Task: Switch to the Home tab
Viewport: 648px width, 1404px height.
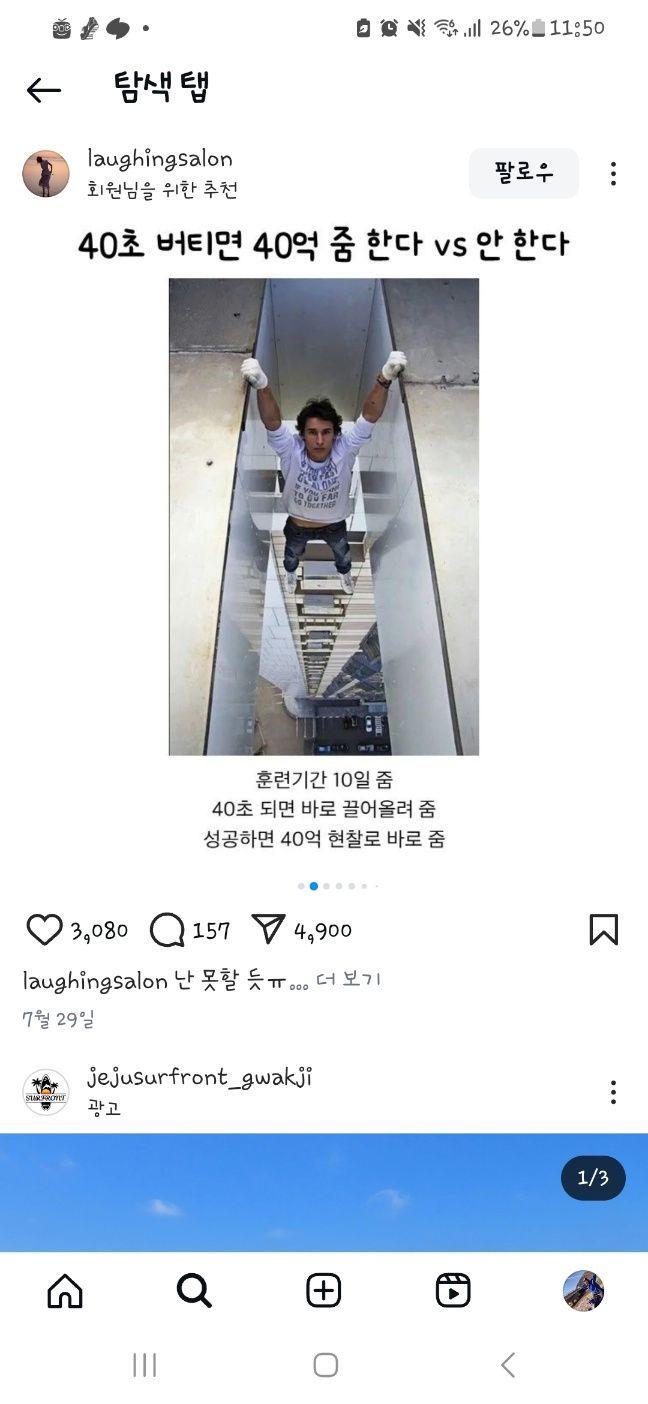Action: click(65, 1291)
